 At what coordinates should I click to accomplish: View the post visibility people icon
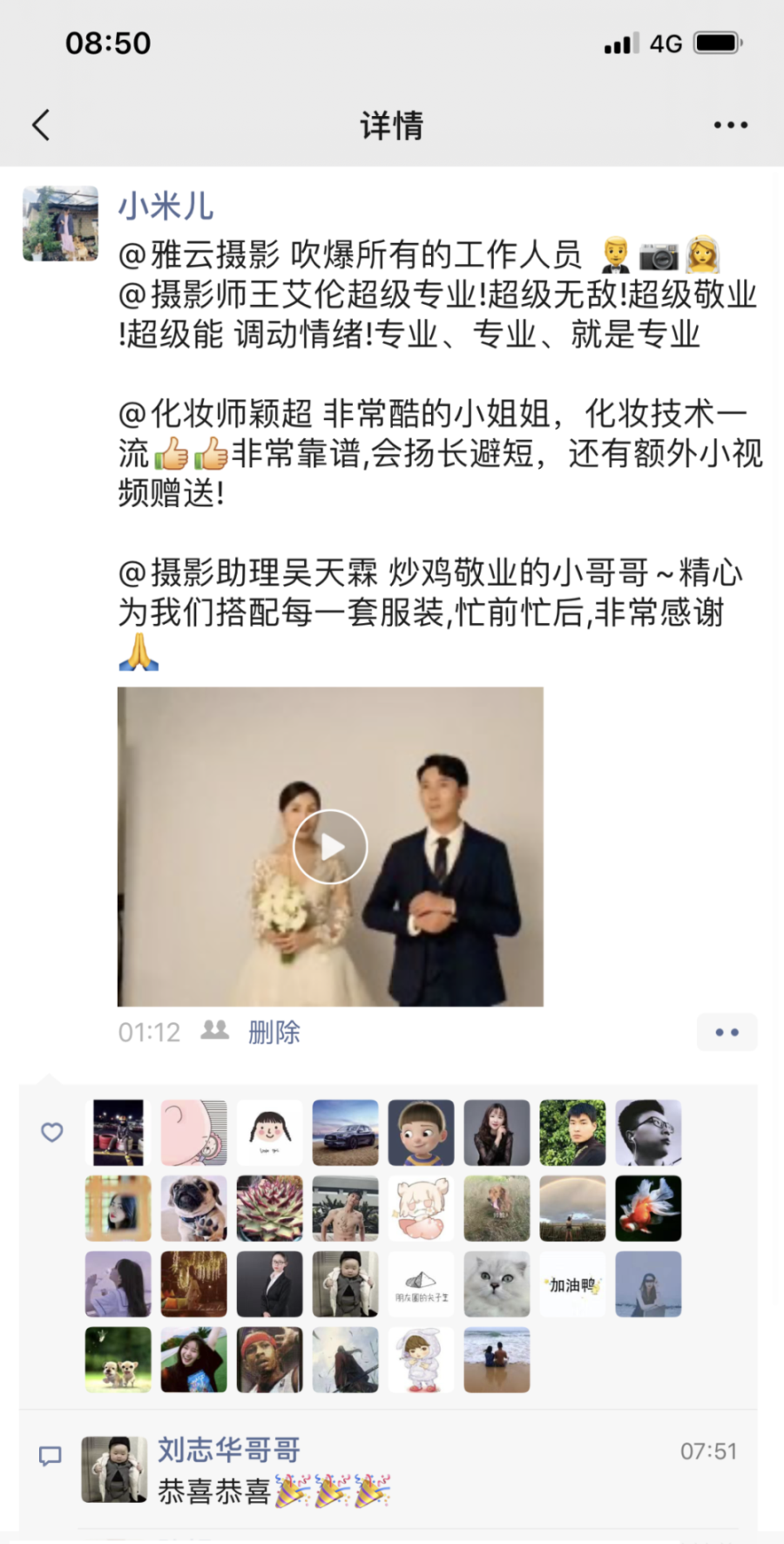click(x=214, y=1031)
